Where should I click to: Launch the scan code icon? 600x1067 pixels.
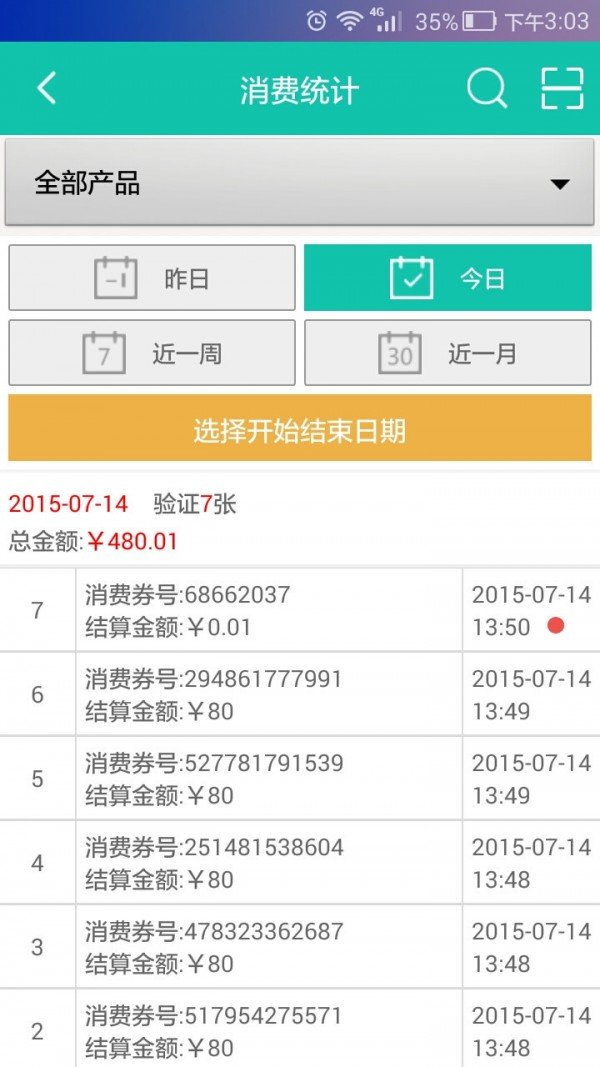(x=562, y=88)
